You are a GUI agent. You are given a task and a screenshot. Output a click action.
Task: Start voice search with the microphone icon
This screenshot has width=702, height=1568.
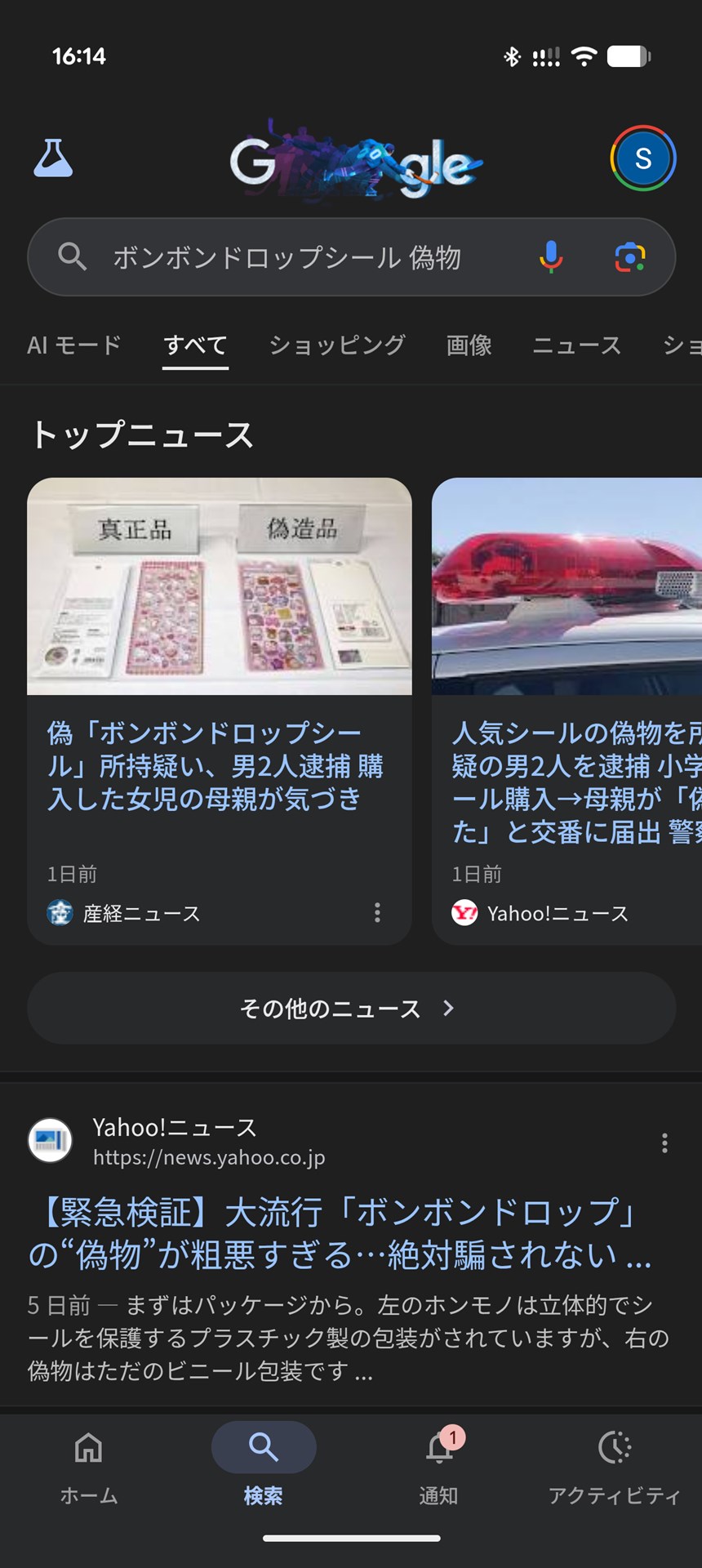click(550, 257)
